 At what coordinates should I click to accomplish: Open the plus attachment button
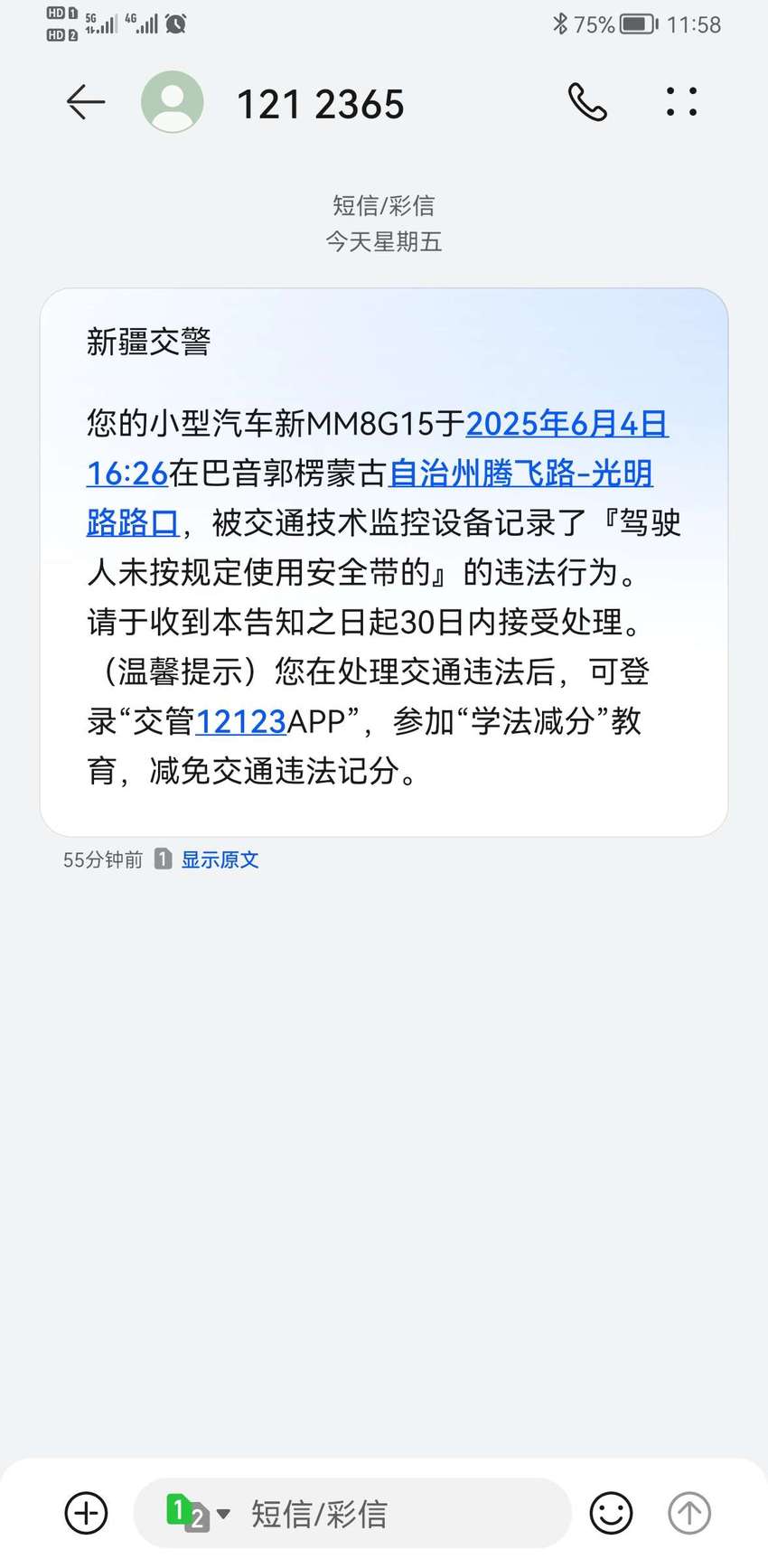coord(87,1513)
